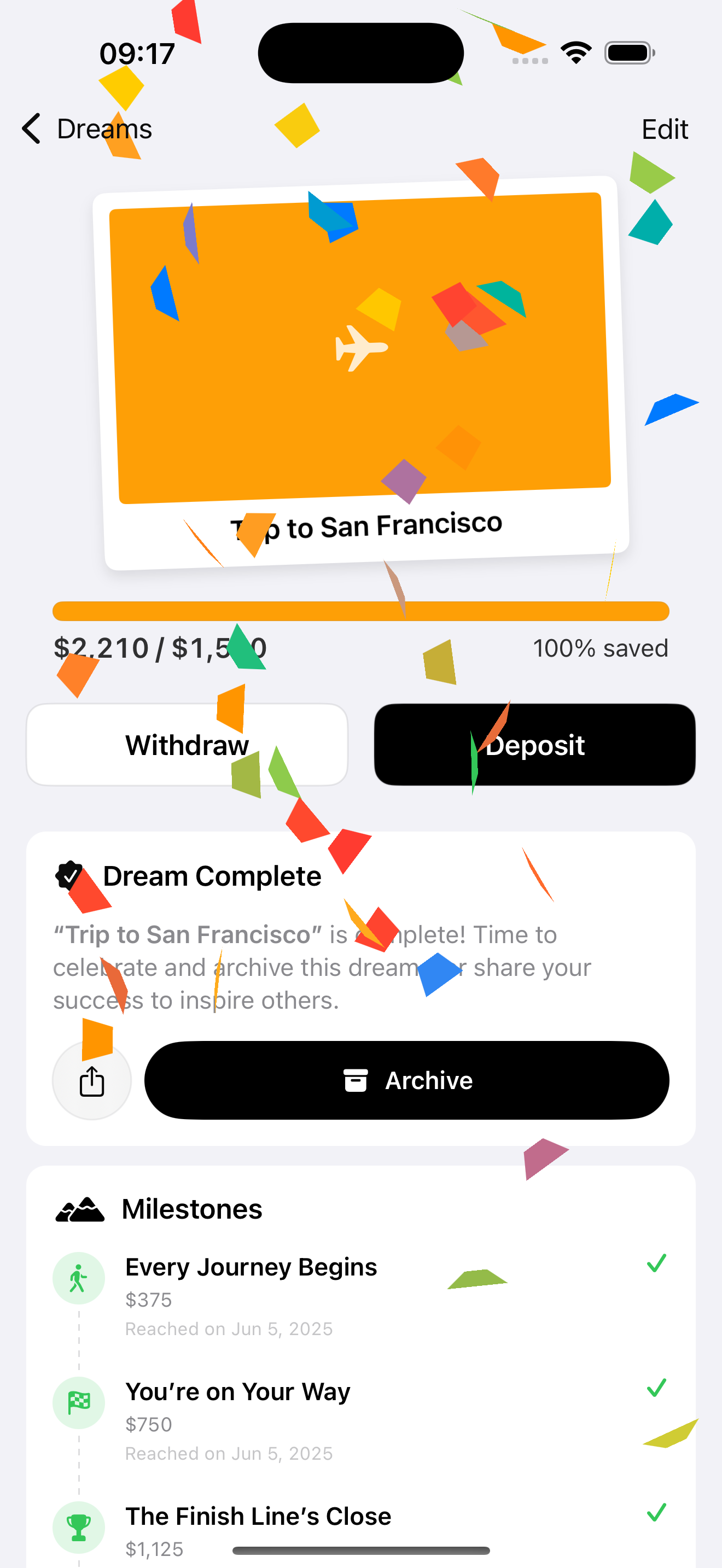Share your dream success
The width and height of the screenshot is (722, 1568).
(x=92, y=1080)
